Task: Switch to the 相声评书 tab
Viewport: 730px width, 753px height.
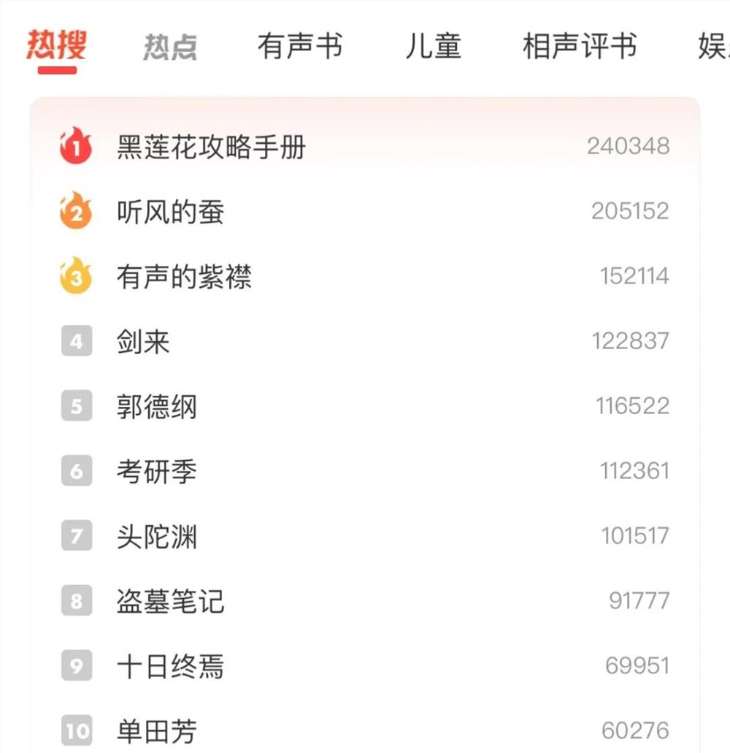Action: coord(580,45)
